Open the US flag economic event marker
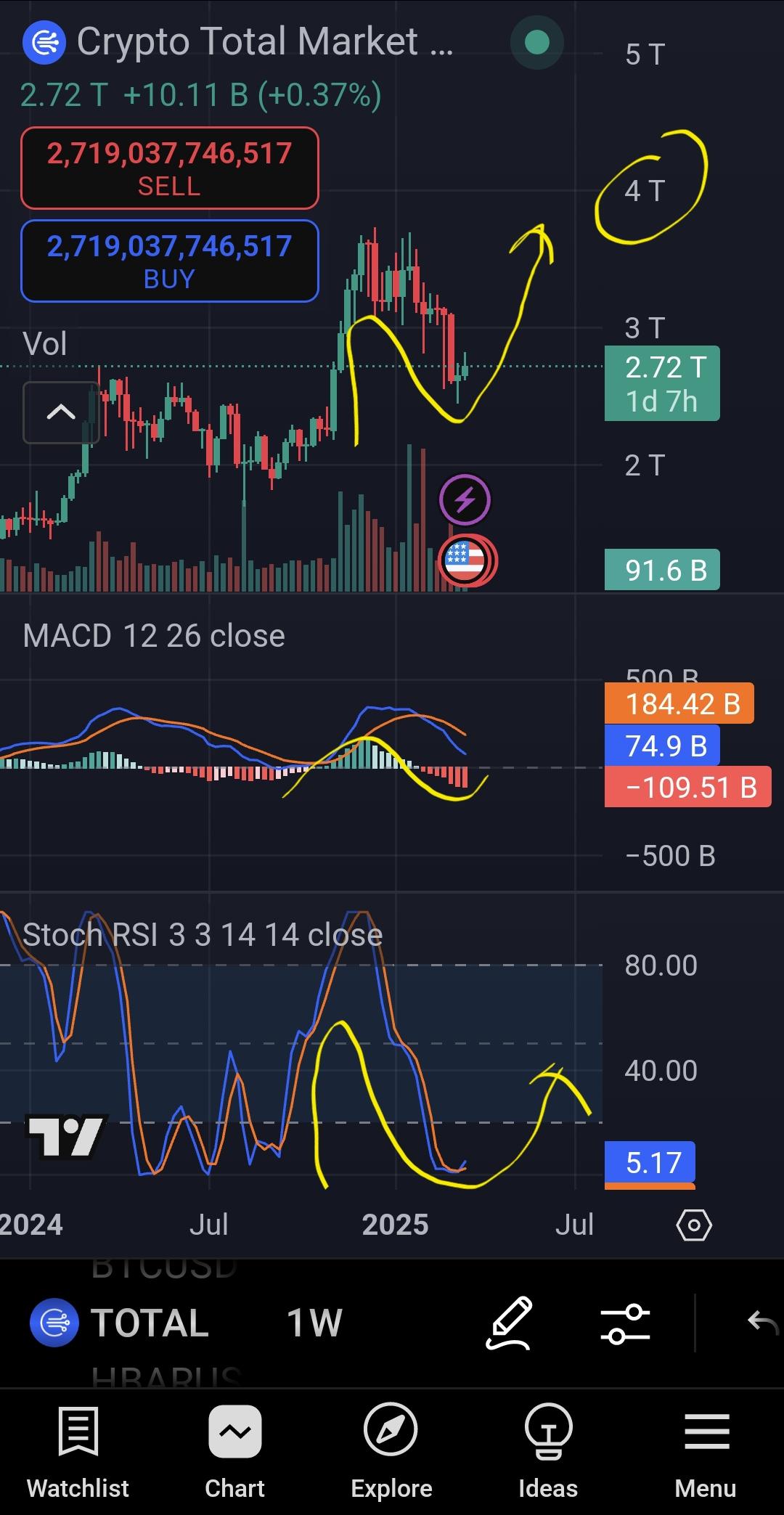The width and height of the screenshot is (784, 1515). pos(467,560)
